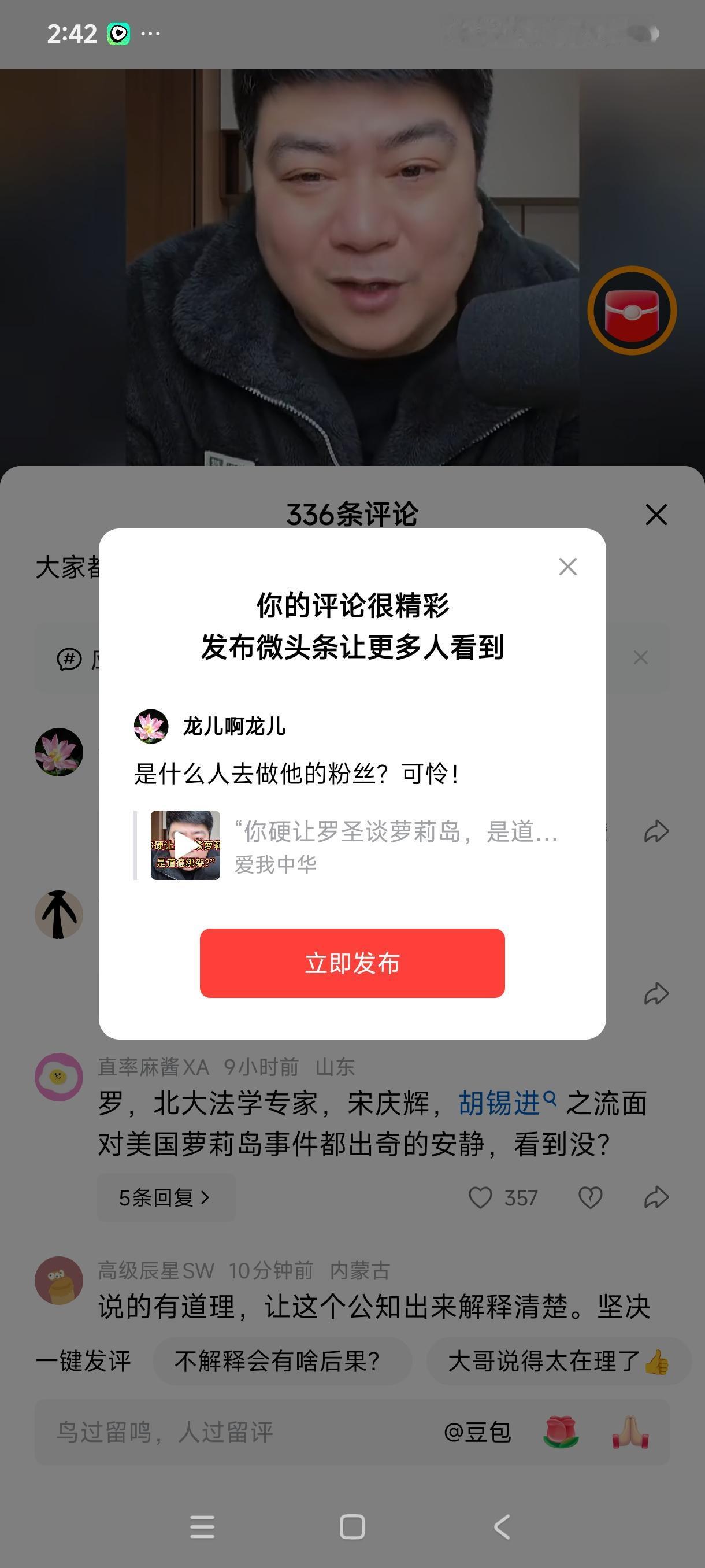Dismiss the hashtag topic chip via its ×

[x=640, y=658]
